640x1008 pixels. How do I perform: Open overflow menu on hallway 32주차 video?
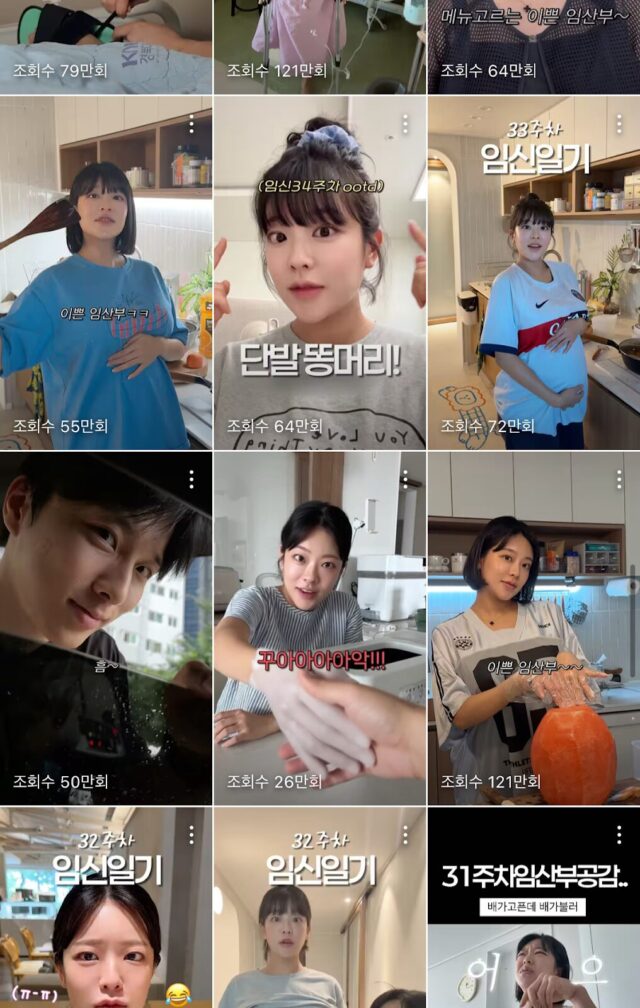405,835
